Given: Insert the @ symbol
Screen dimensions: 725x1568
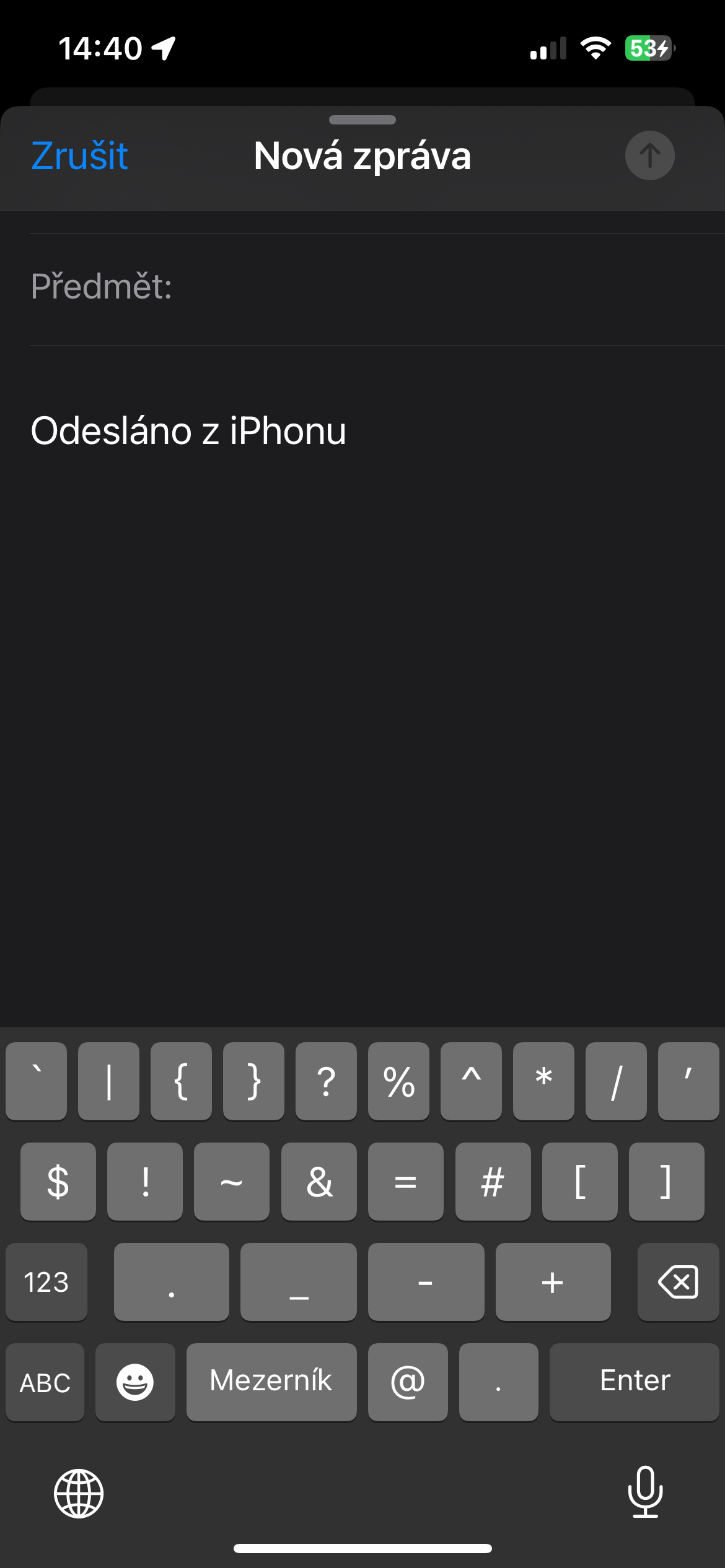Looking at the screenshot, I should 408,1382.
